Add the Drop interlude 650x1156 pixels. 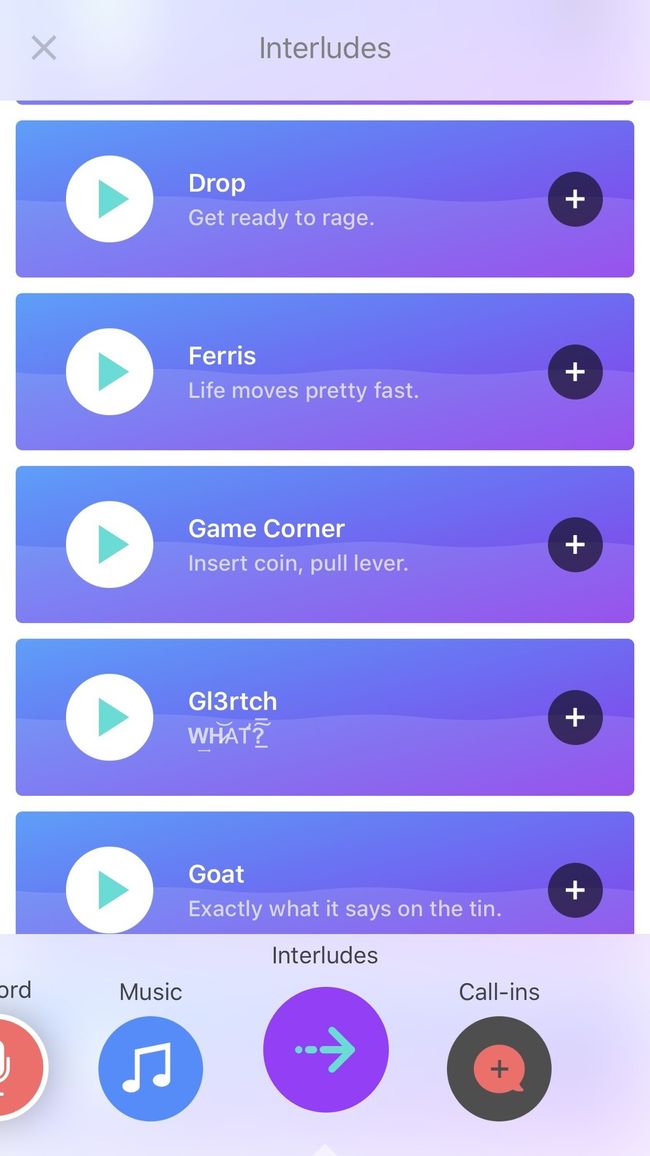tap(575, 199)
